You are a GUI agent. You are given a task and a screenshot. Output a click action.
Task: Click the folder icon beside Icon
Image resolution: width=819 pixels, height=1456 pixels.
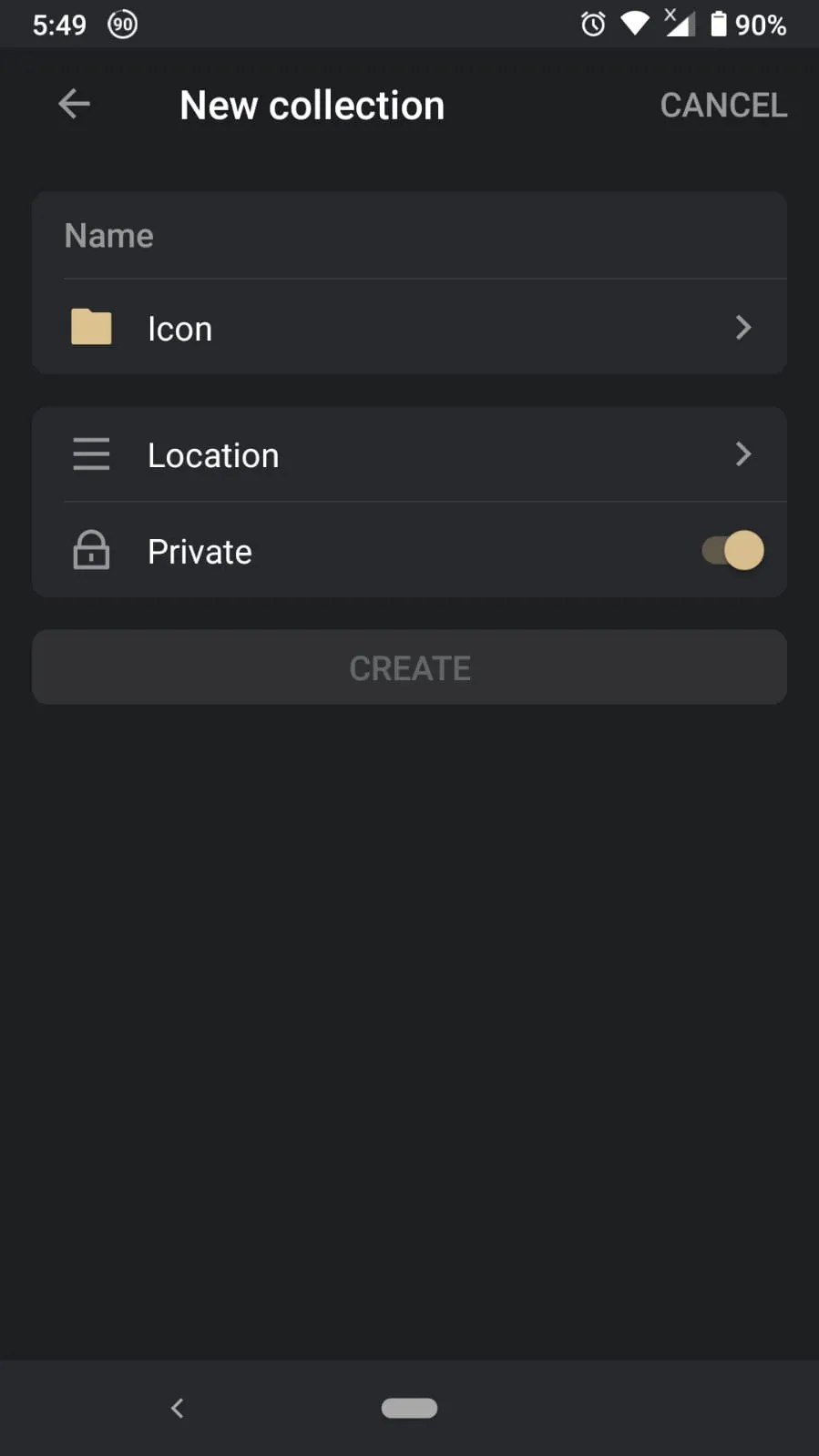tap(90, 327)
